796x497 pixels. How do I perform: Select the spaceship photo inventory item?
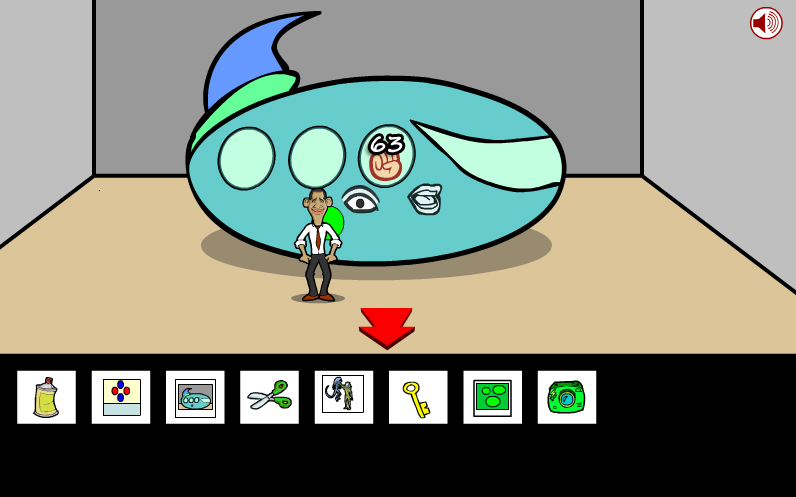(x=195, y=397)
